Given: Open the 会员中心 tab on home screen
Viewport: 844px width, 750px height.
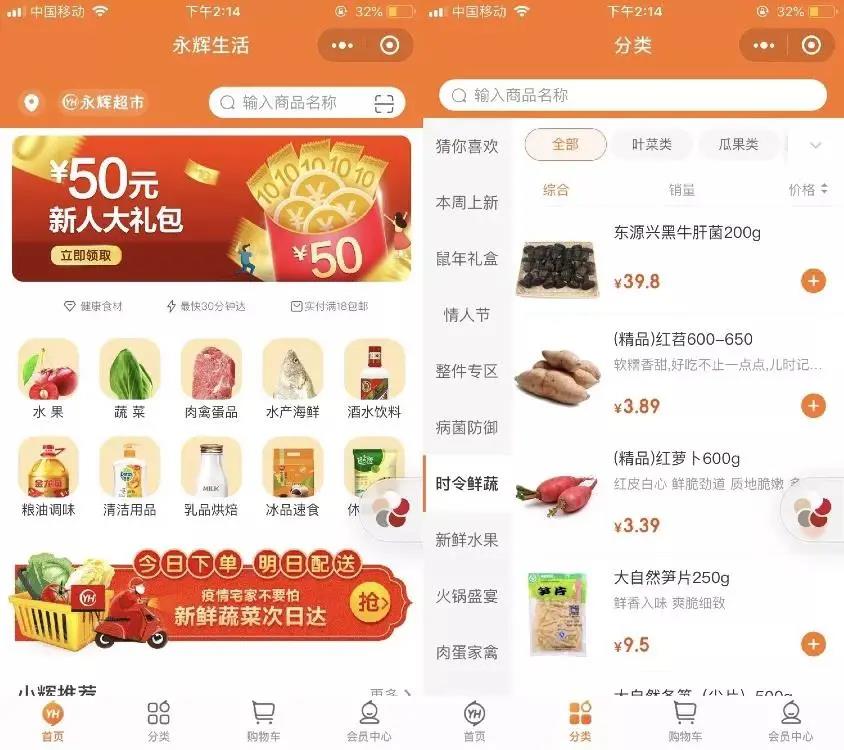Looking at the screenshot, I should 369,721.
